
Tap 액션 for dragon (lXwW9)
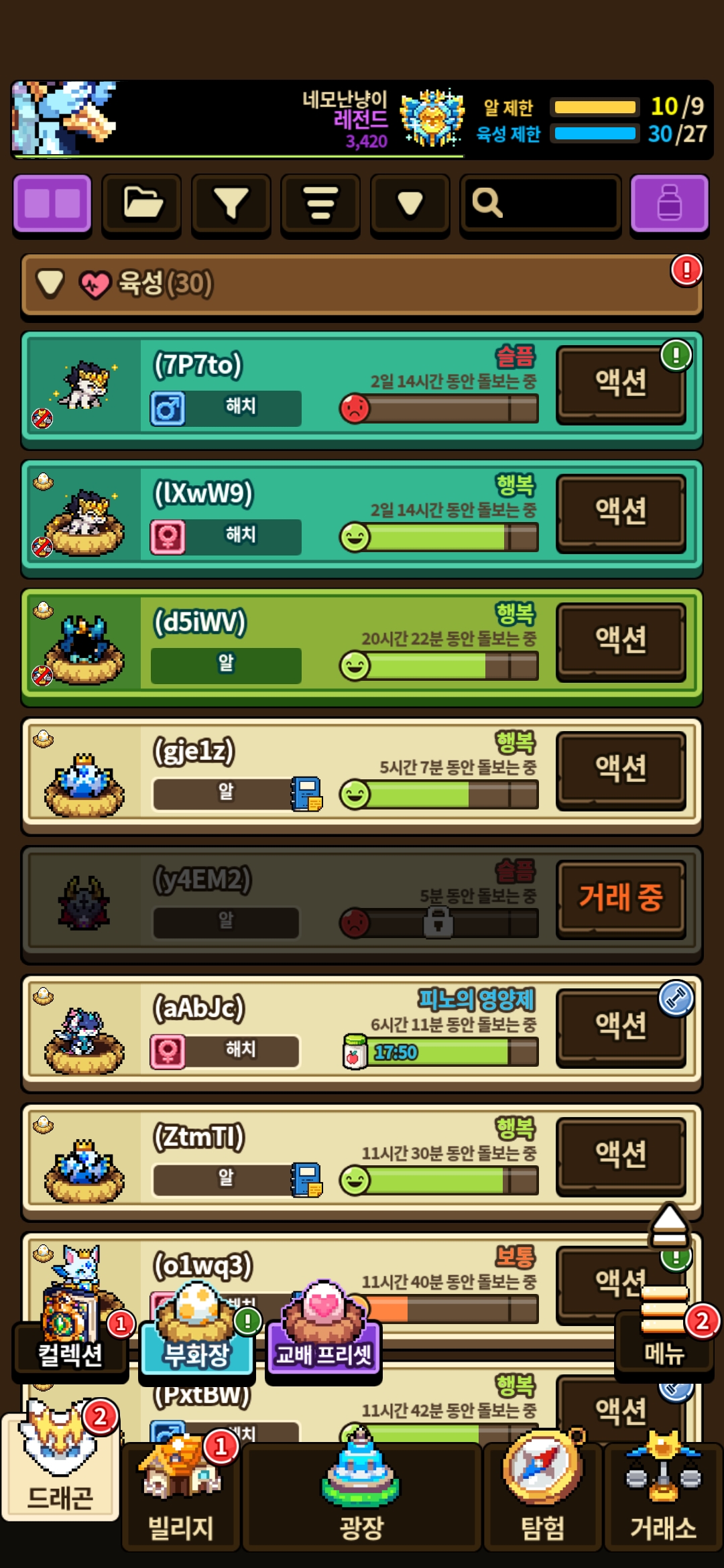click(x=621, y=513)
